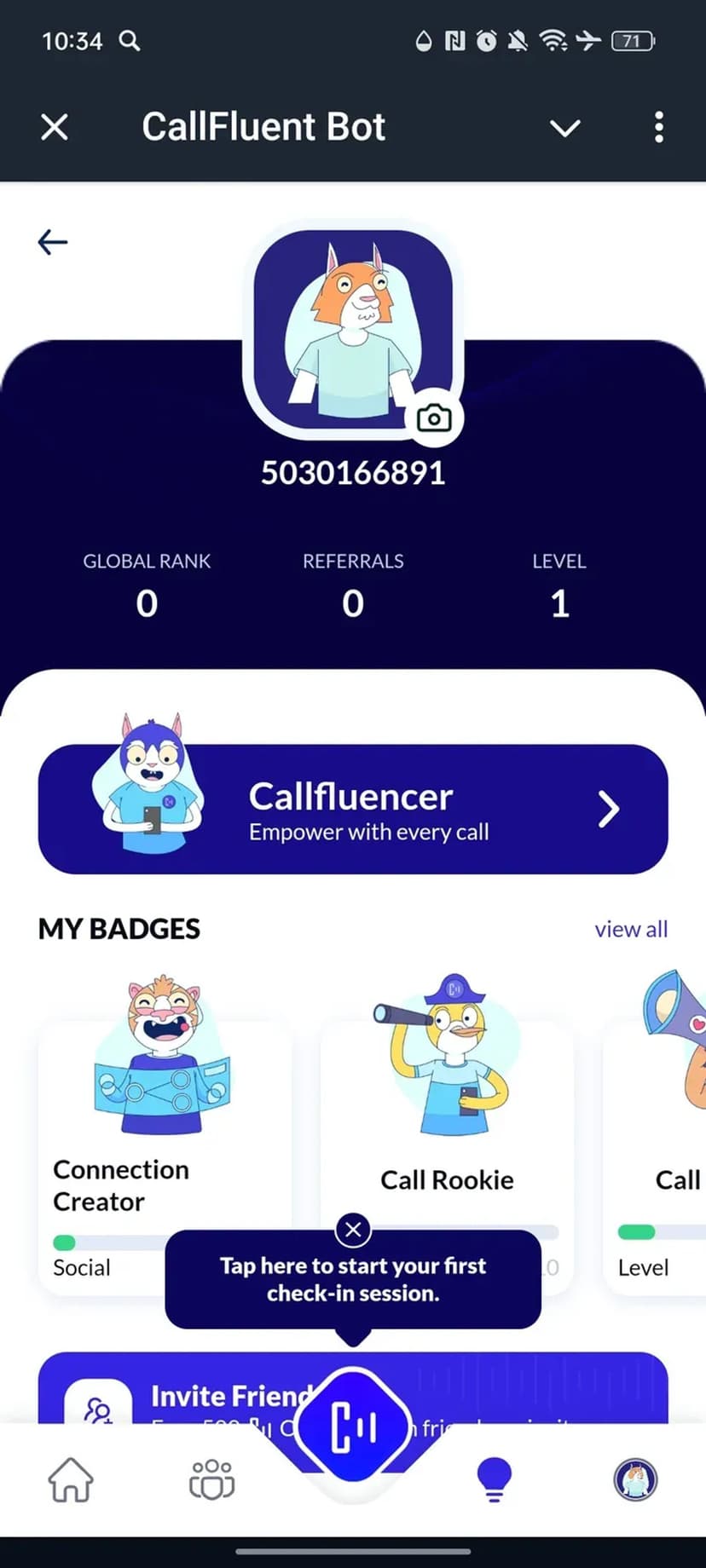The image size is (706, 1568).
Task: Dismiss the check-in tooltip
Action: (353, 1230)
